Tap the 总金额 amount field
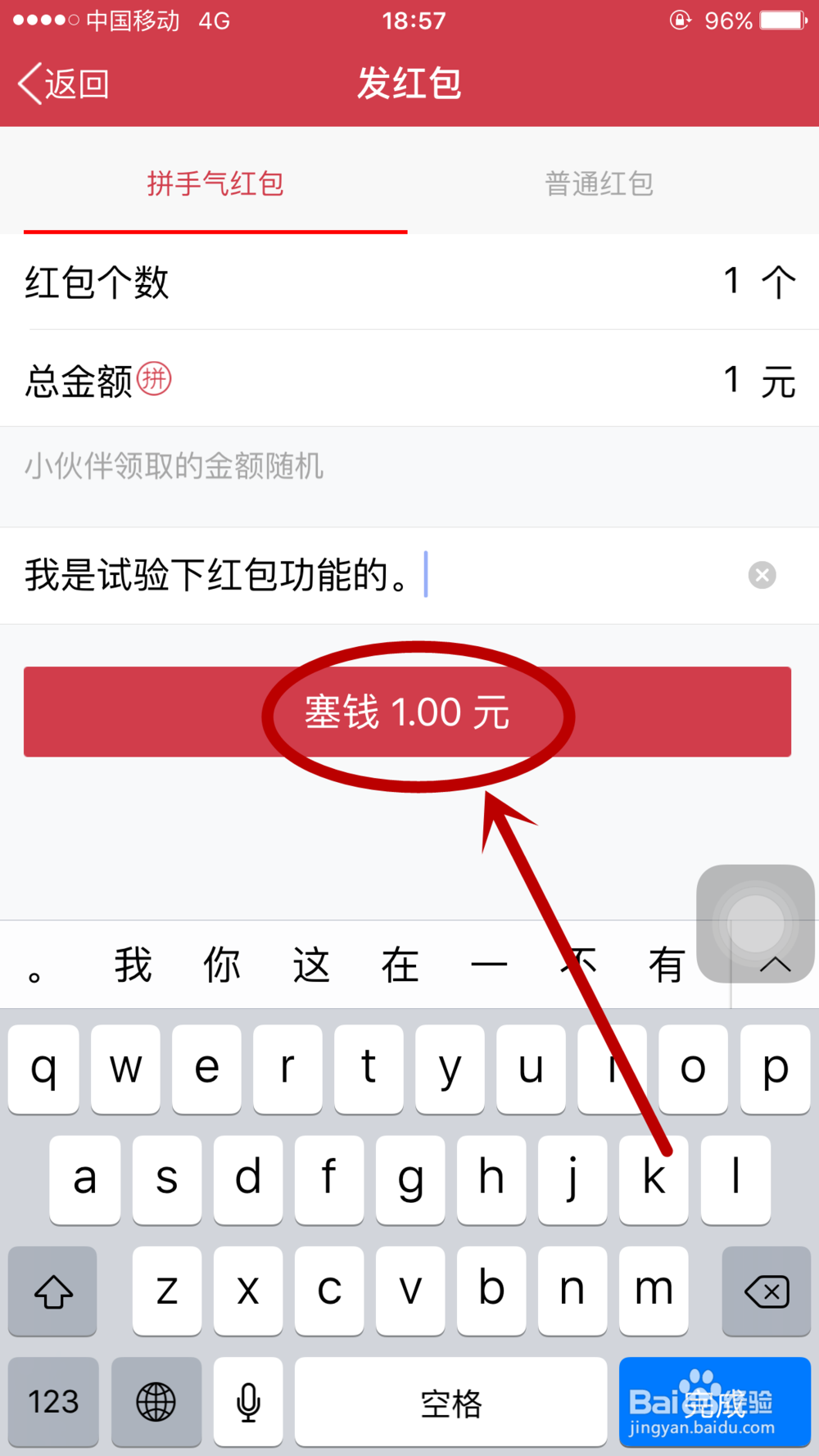Viewport: 819px width, 1456px height. [x=409, y=378]
